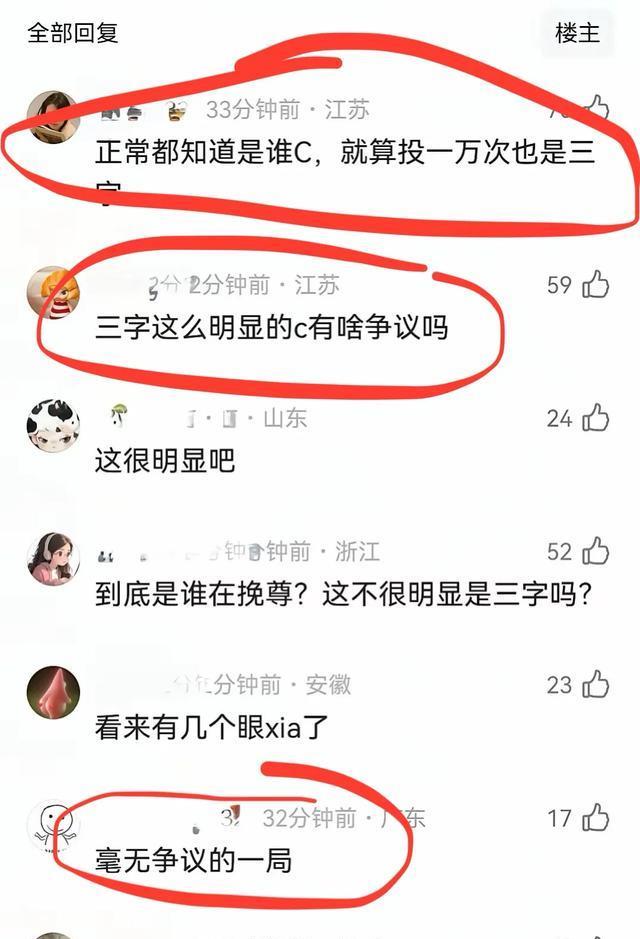Filter replies by 楼主 button
This screenshot has height=939, width=640.
click(x=578, y=32)
